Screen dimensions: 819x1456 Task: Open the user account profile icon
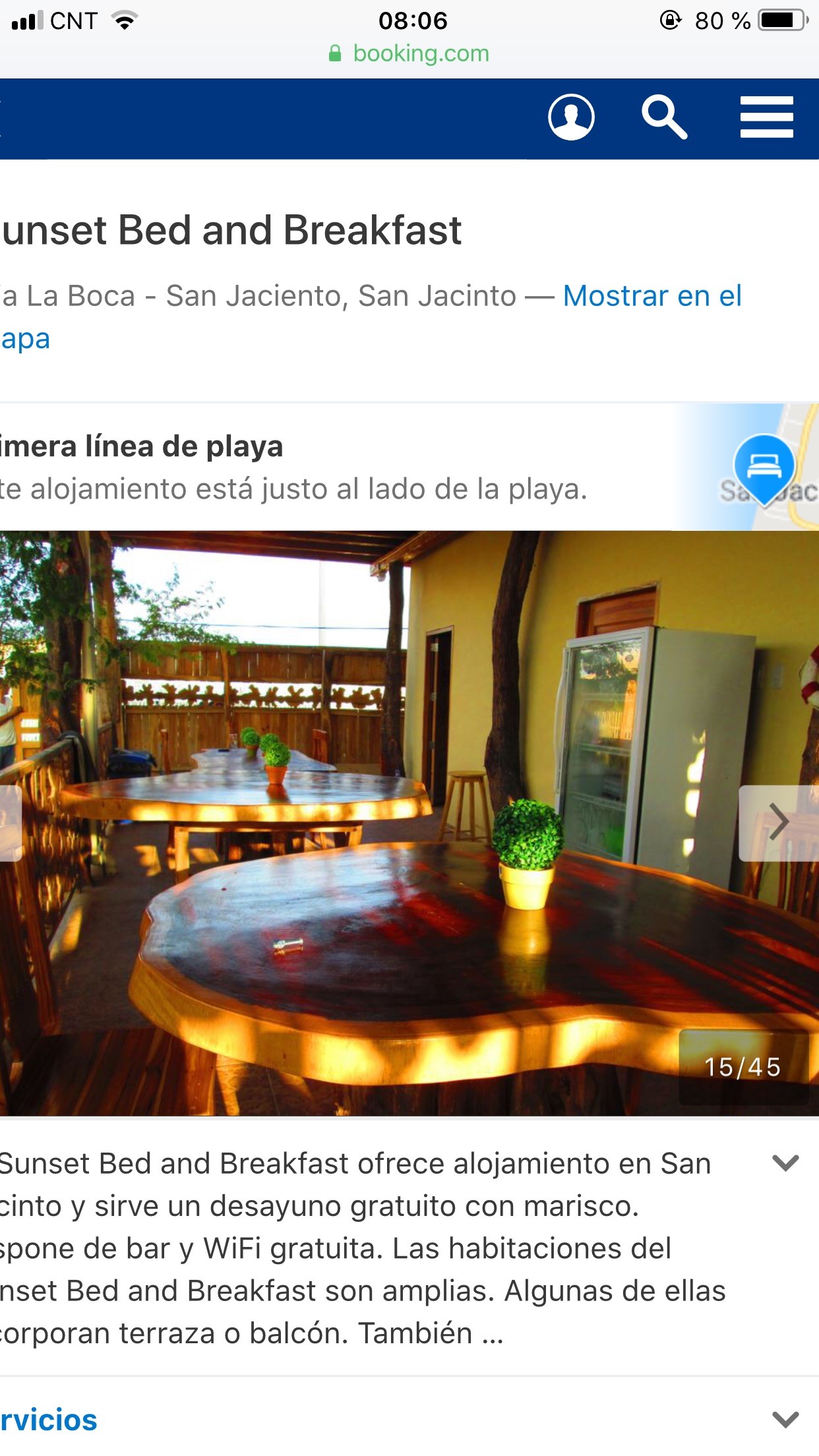[571, 117]
